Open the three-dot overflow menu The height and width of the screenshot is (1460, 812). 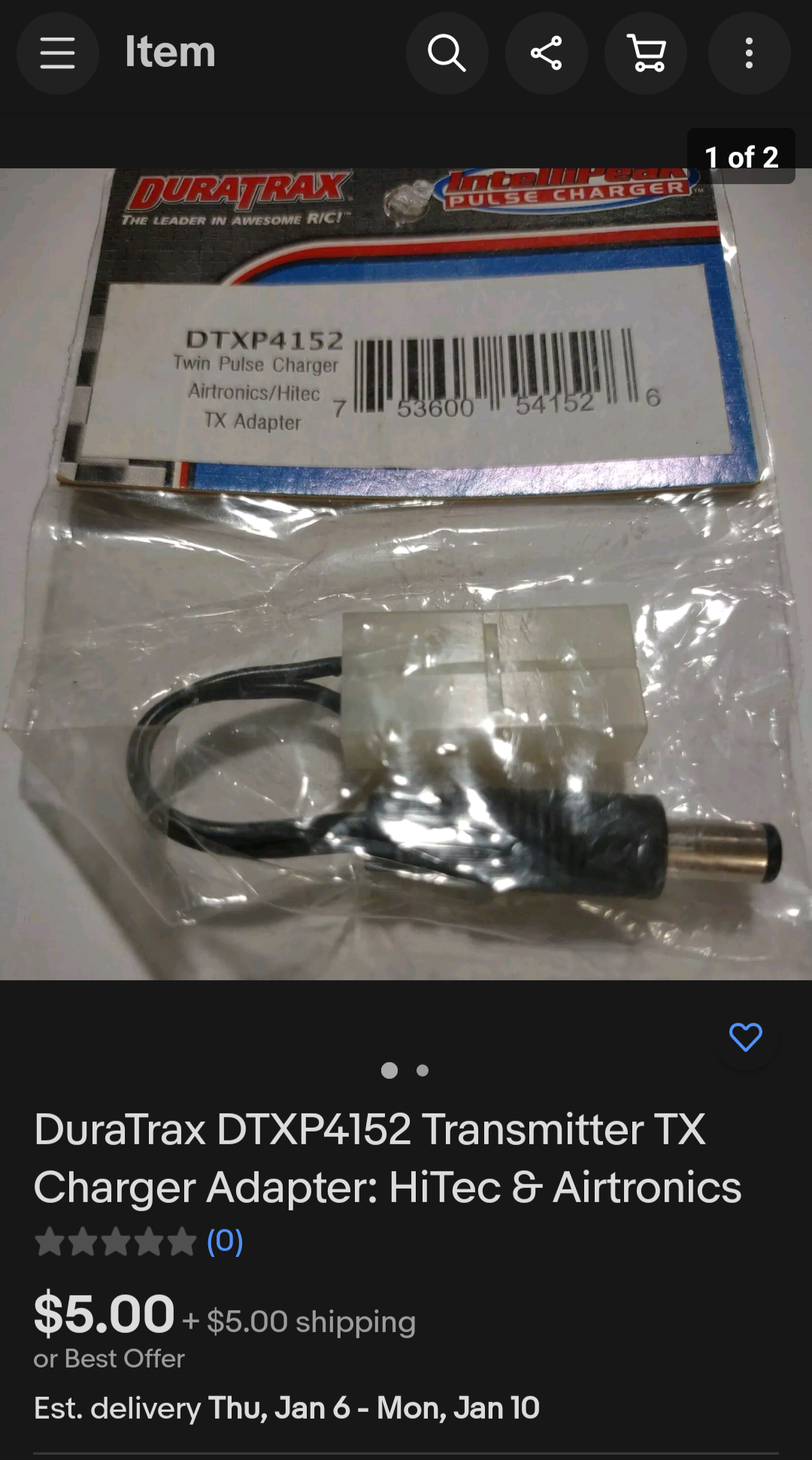pos(749,53)
